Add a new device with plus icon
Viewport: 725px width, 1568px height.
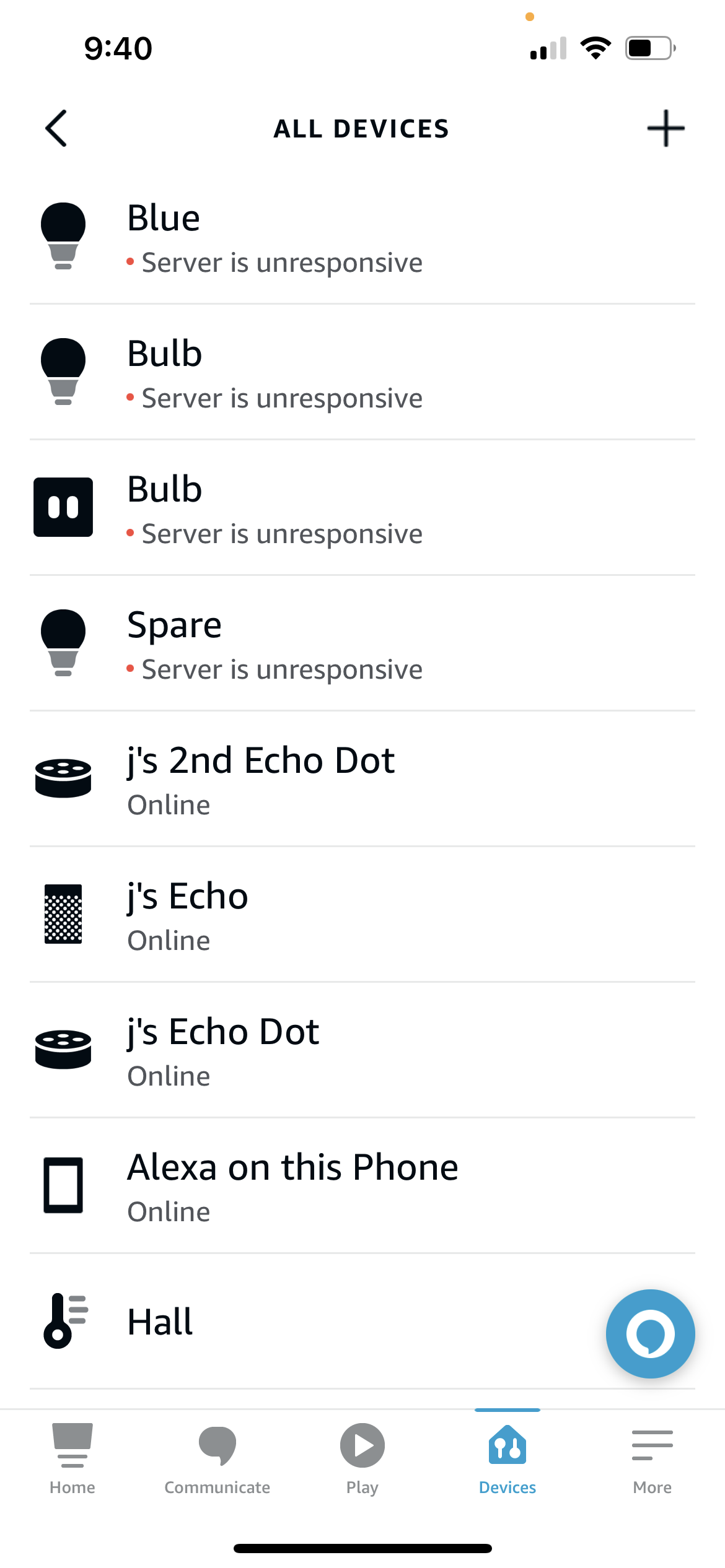[x=666, y=128]
